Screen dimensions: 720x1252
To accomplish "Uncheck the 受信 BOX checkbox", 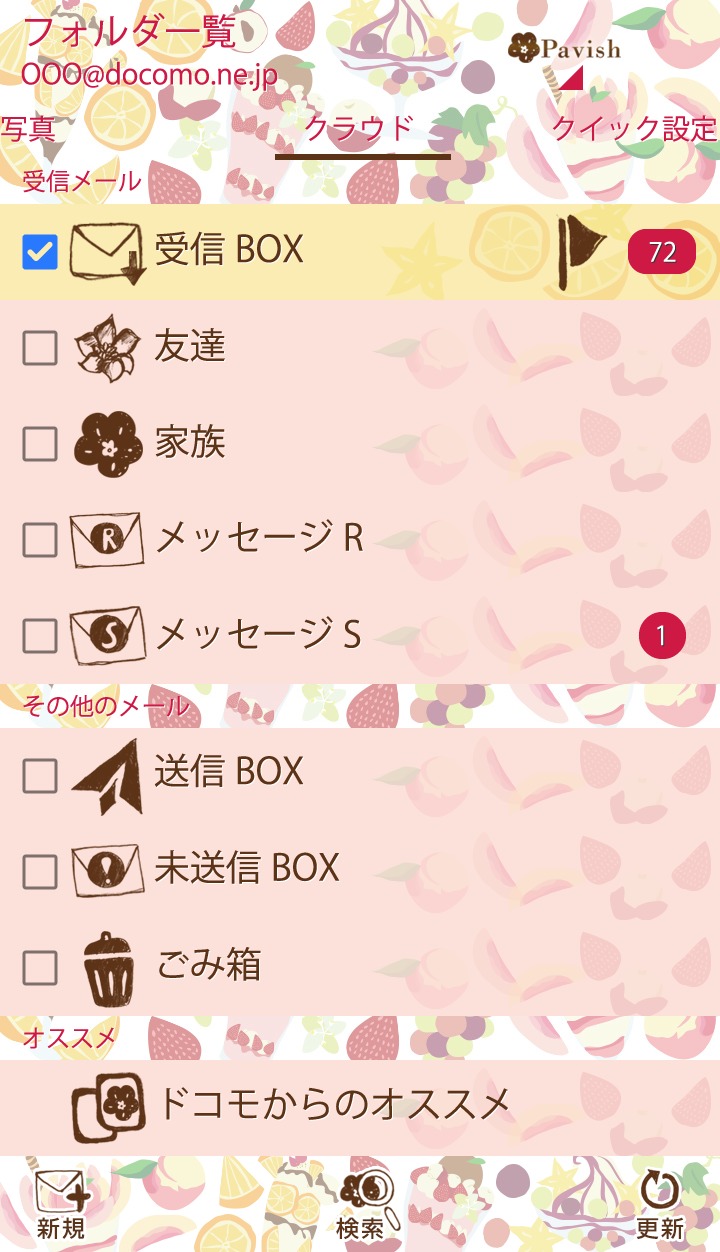I will click(40, 252).
